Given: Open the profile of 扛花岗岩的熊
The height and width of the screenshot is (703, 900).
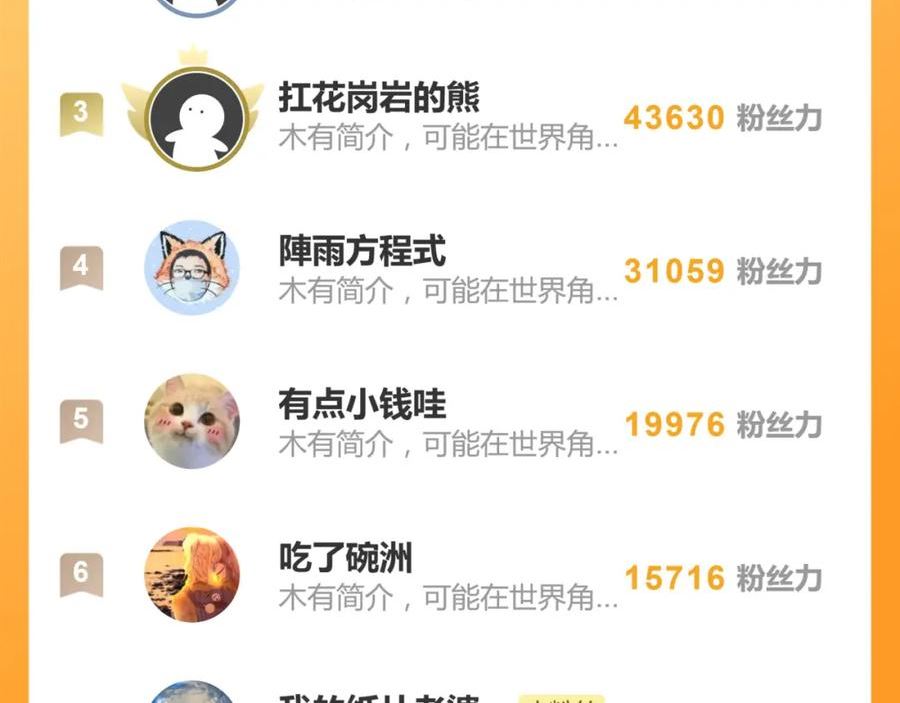Looking at the screenshot, I should [x=379, y=98].
